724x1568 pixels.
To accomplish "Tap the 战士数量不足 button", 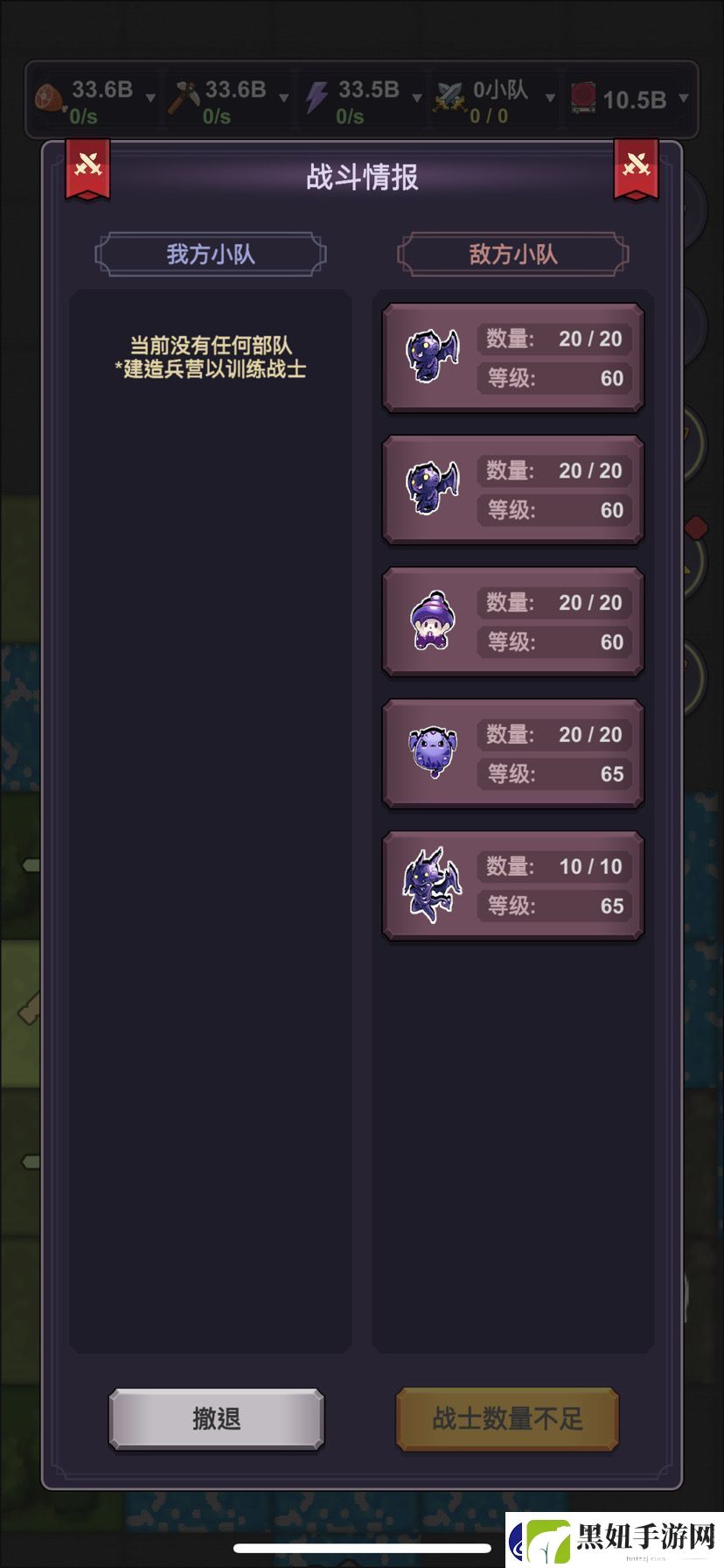I will (x=507, y=1418).
